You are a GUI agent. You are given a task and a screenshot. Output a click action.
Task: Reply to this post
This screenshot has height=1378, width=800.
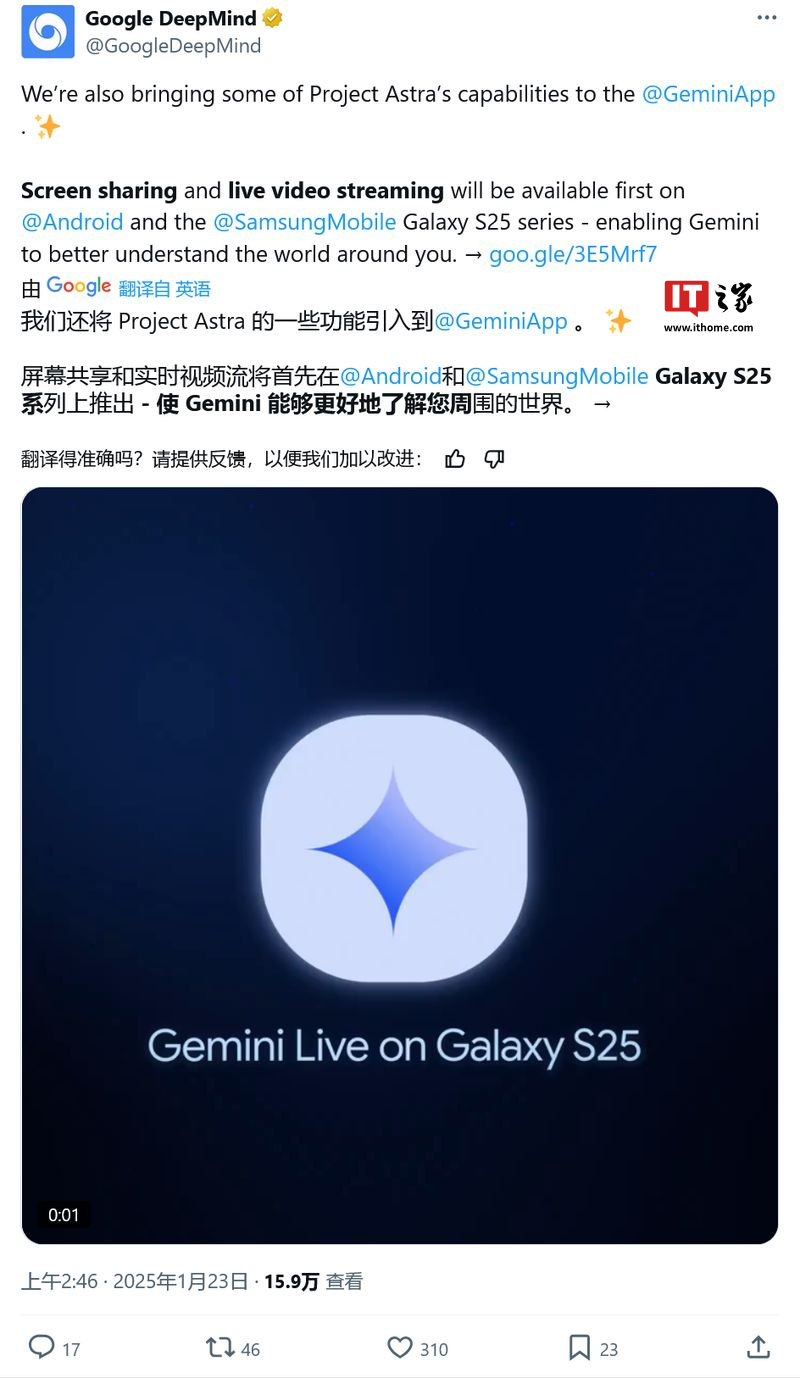[x=42, y=1348]
